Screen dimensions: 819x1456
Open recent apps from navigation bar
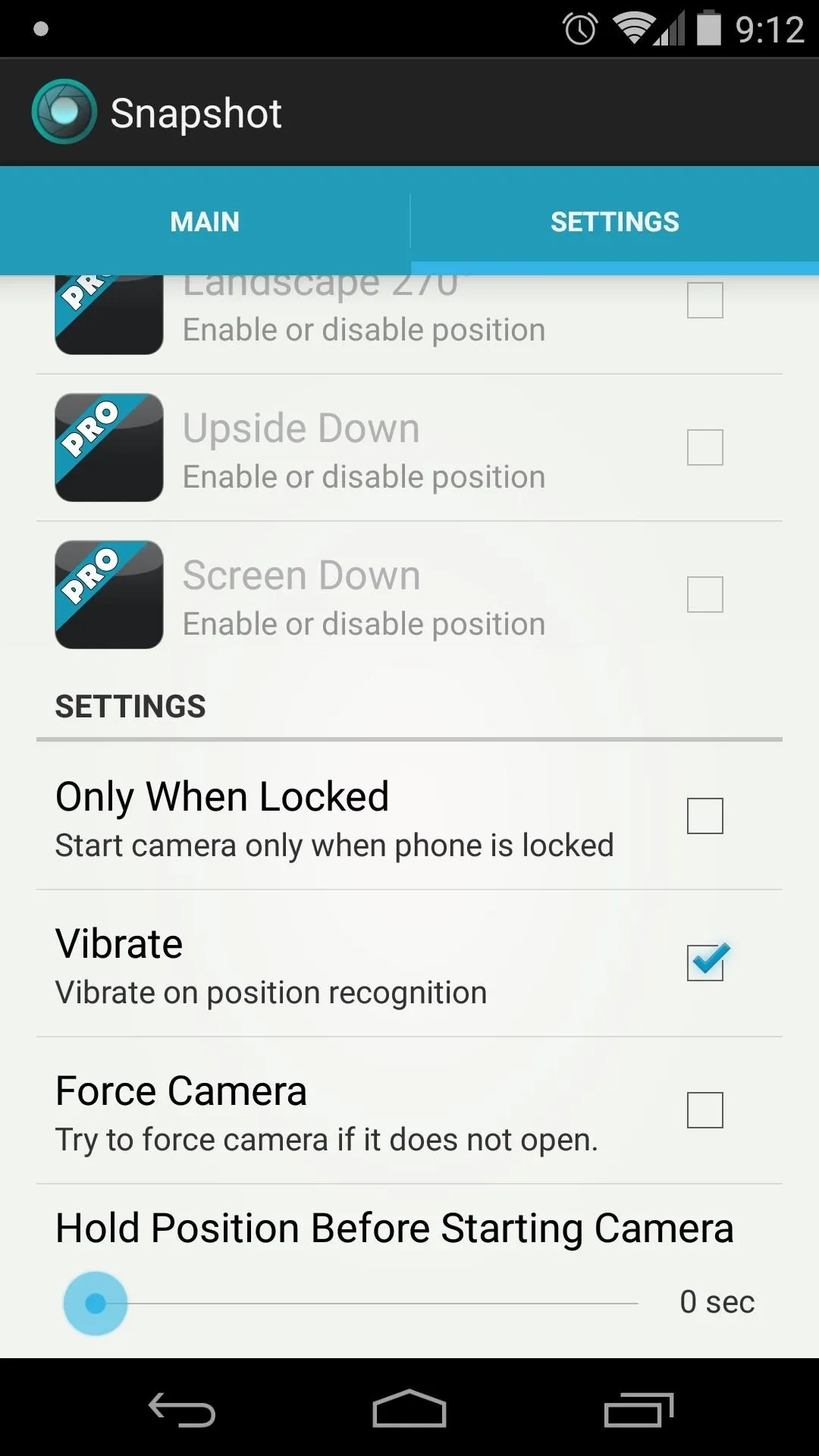coord(639,1410)
